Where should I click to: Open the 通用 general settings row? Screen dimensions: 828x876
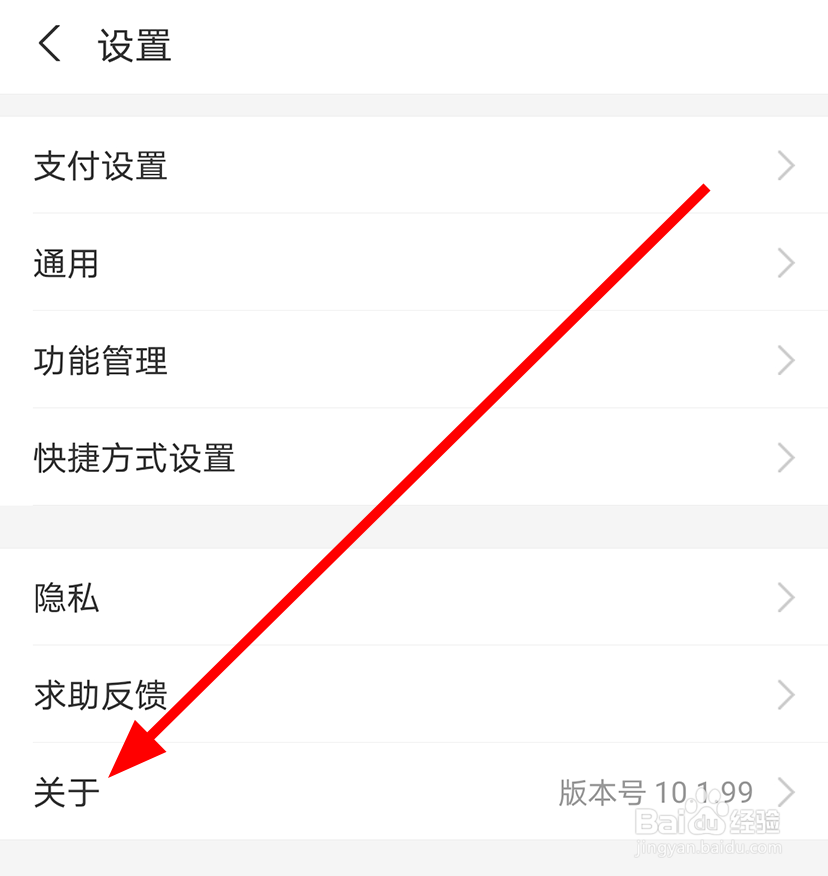pos(66,263)
